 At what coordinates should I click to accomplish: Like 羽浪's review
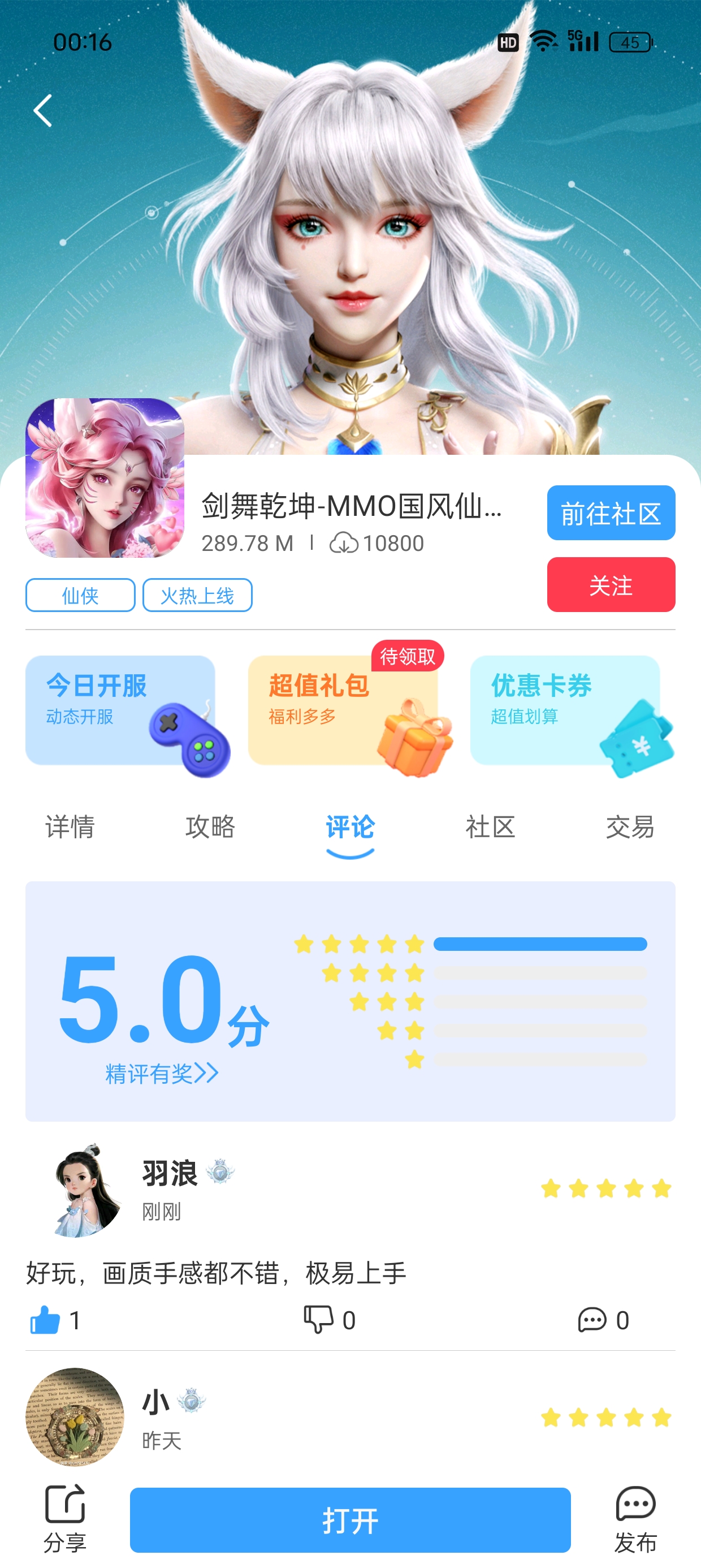pos(55,1320)
